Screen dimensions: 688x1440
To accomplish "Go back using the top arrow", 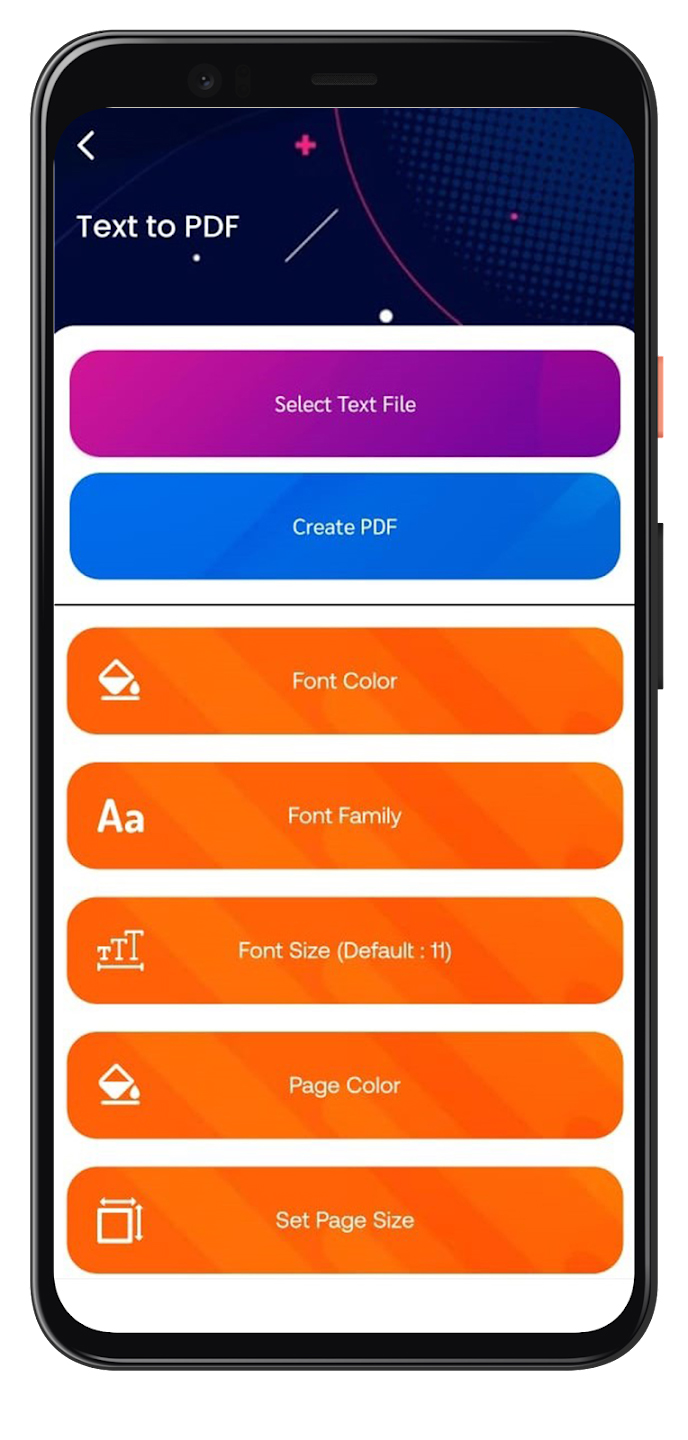I will [x=86, y=146].
